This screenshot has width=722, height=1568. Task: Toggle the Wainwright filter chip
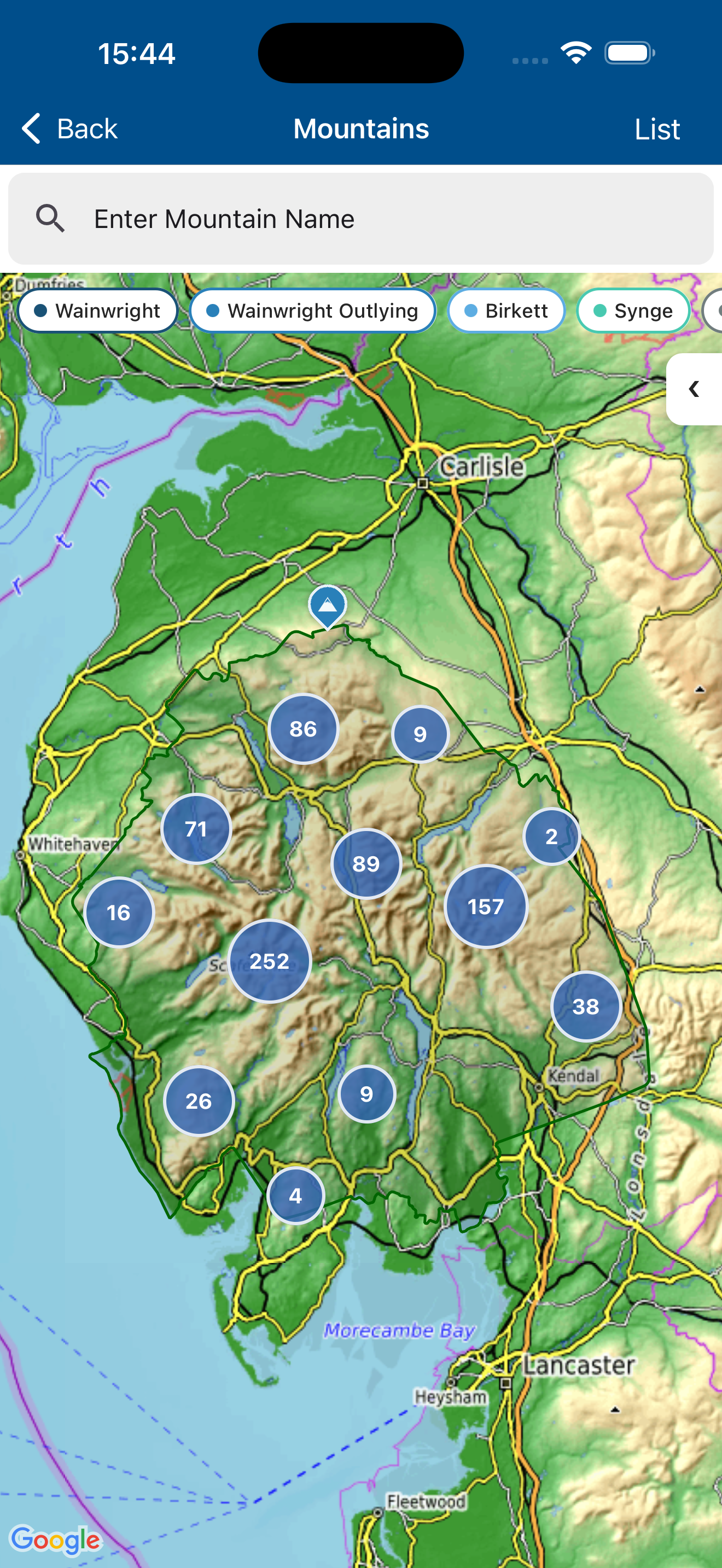[x=97, y=311]
